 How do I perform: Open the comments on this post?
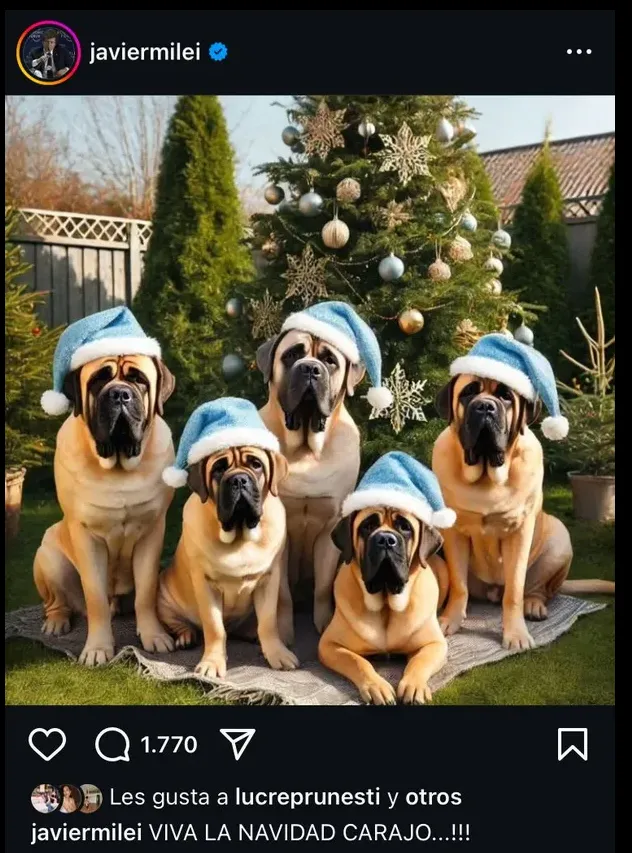tap(112, 744)
